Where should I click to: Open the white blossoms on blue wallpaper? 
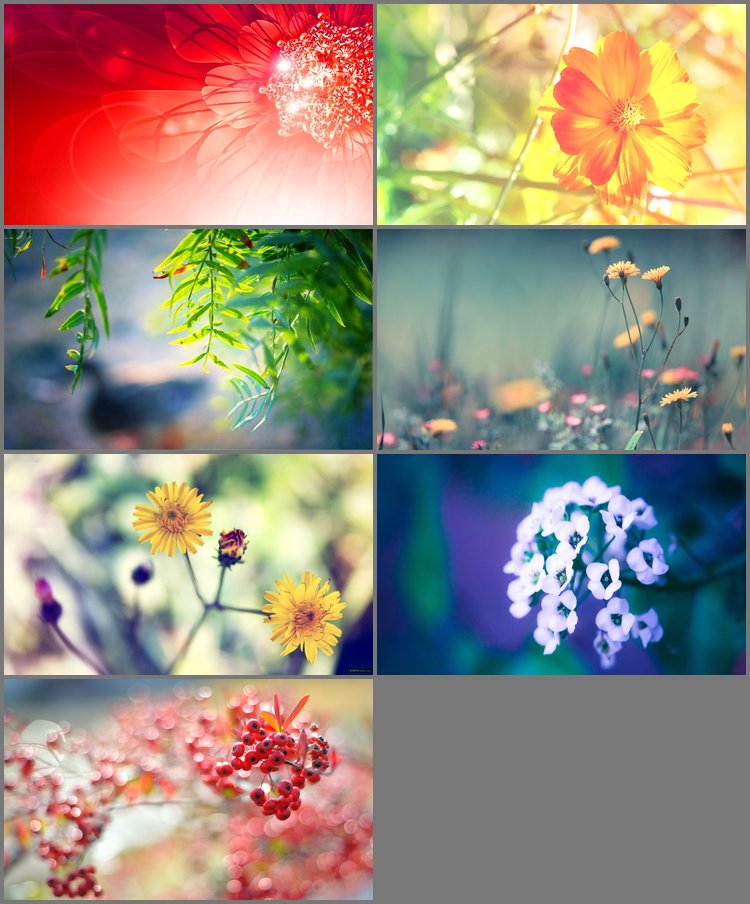[561, 564]
